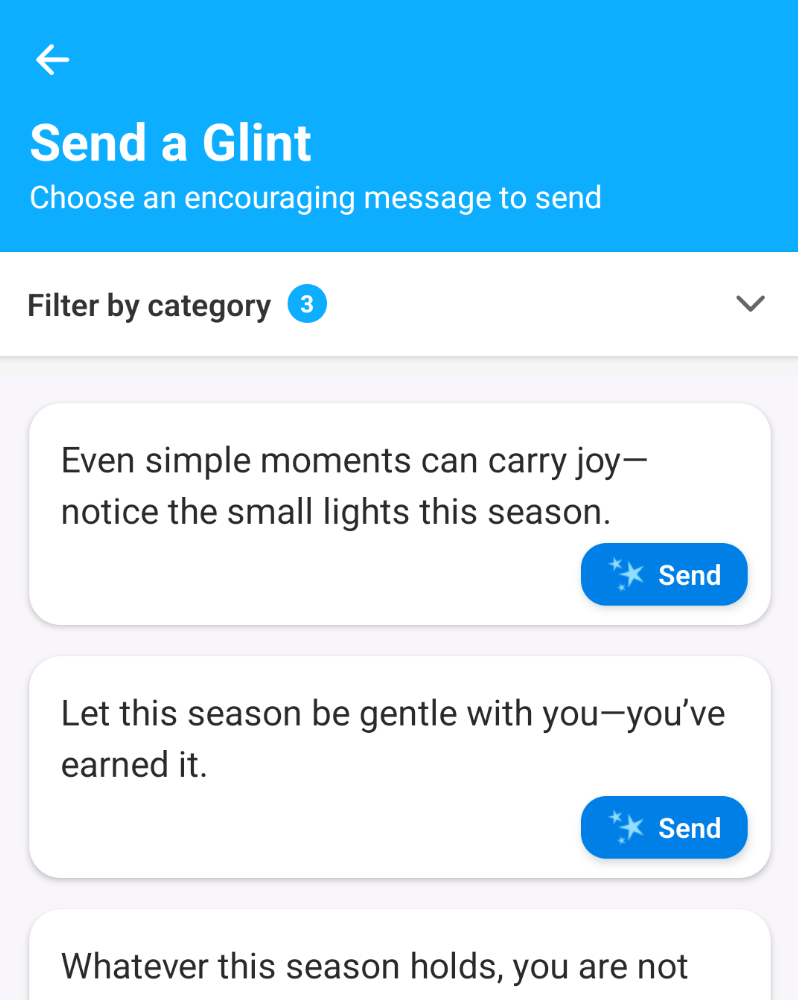Send the glint about the season being gentle
This screenshot has height=1000, width=798.
pyautogui.click(x=664, y=827)
